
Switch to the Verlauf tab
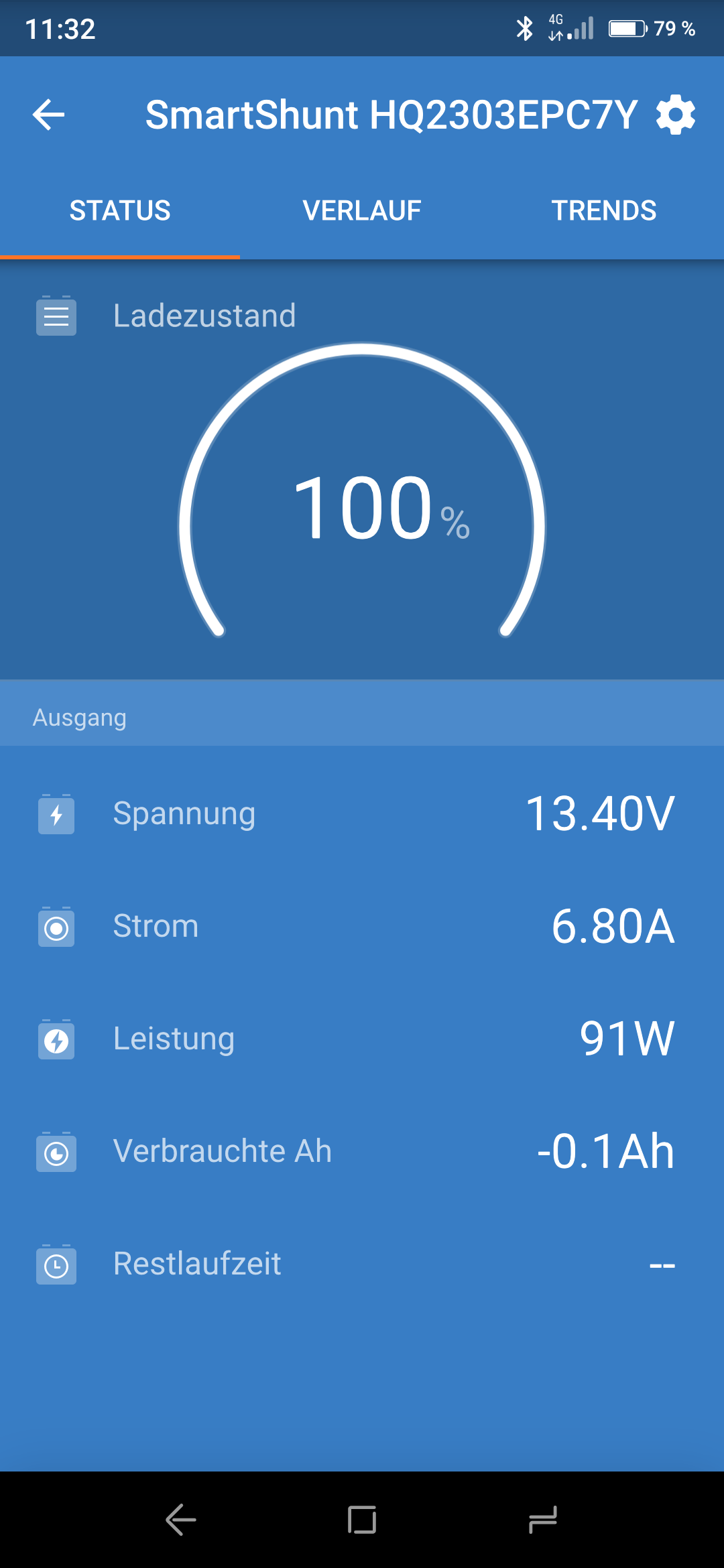point(362,210)
